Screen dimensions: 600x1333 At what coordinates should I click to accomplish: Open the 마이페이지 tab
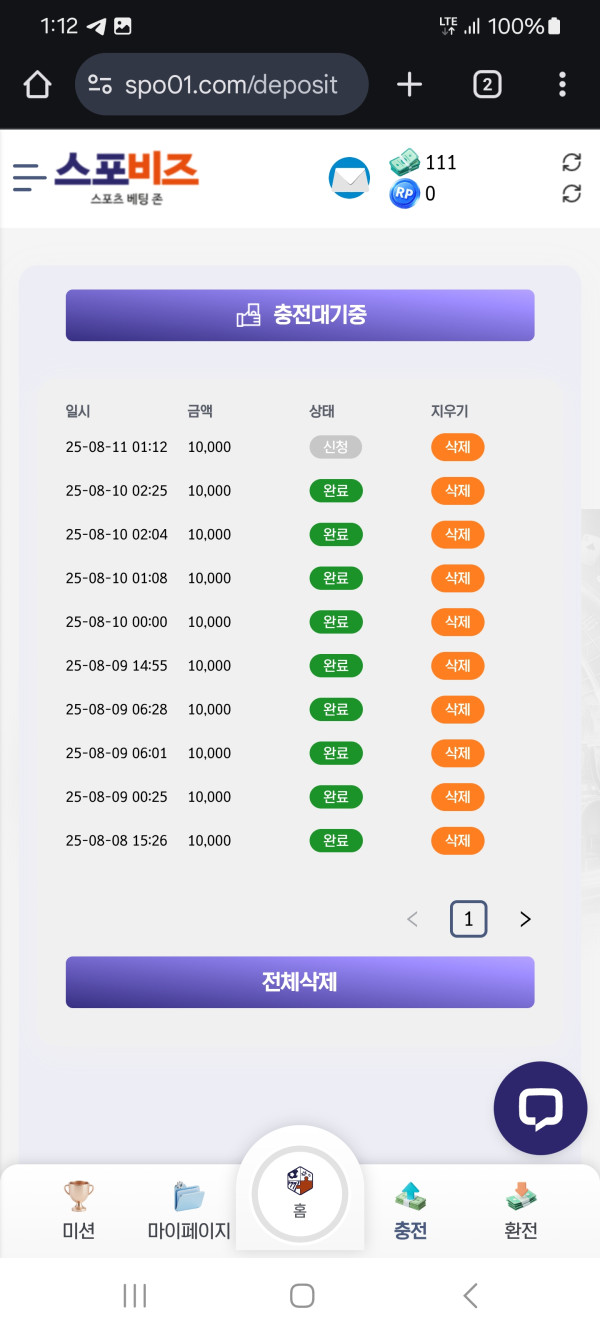click(x=189, y=1210)
